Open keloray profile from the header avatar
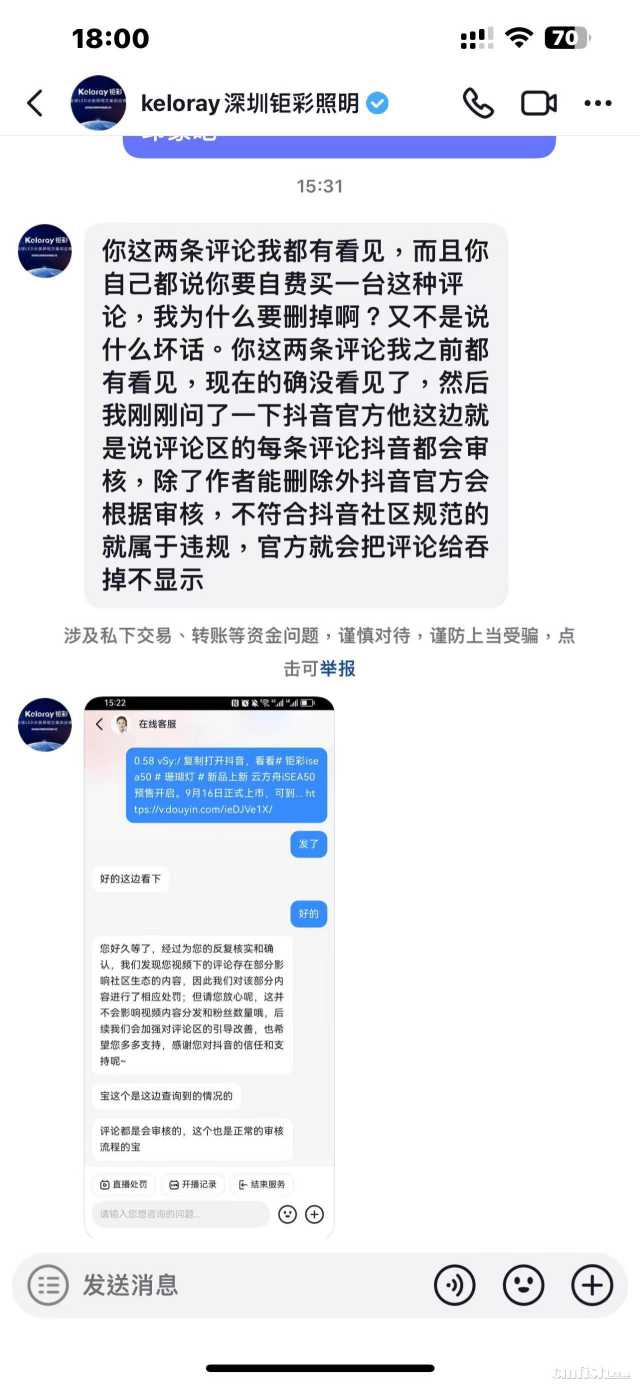The width and height of the screenshot is (640, 1384). pos(98,103)
